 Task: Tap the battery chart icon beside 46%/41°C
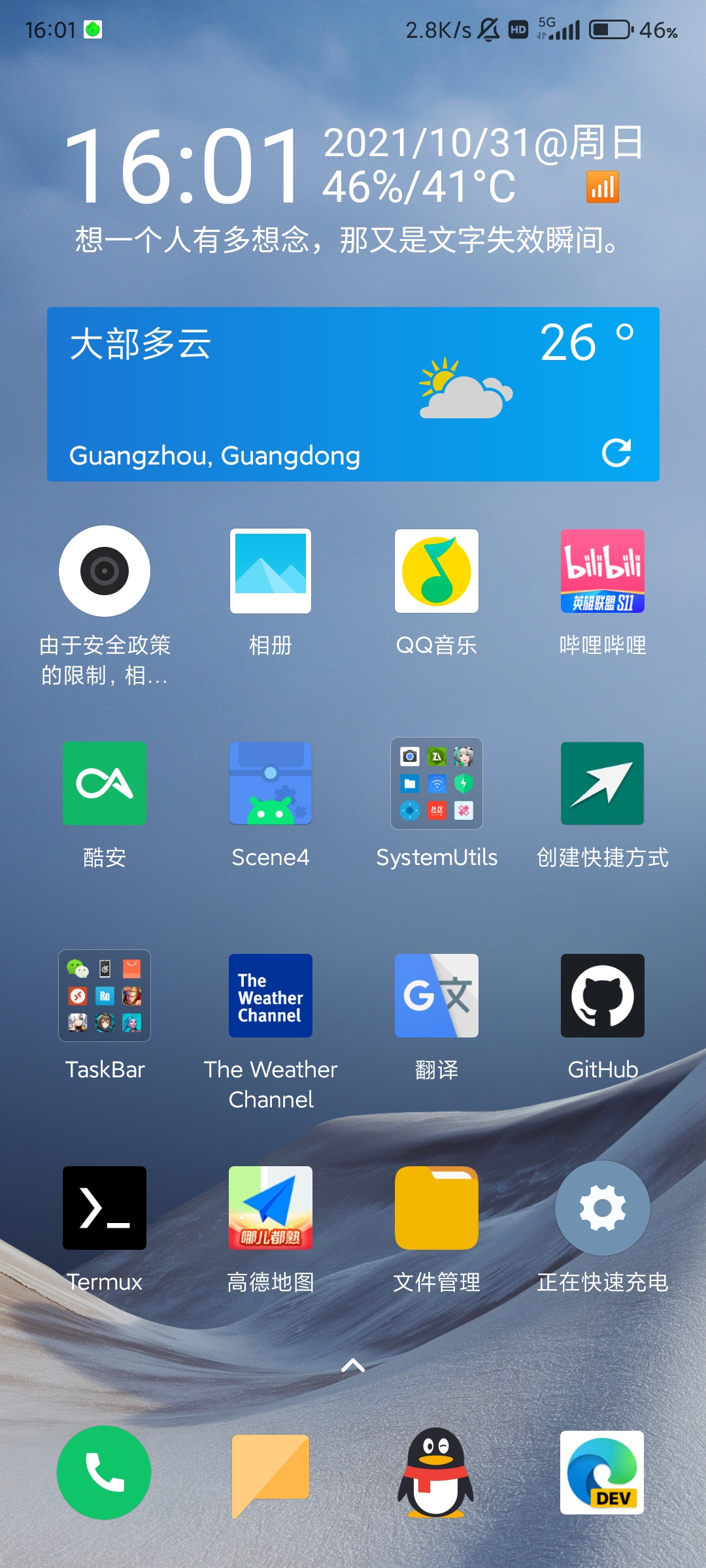click(603, 186)
